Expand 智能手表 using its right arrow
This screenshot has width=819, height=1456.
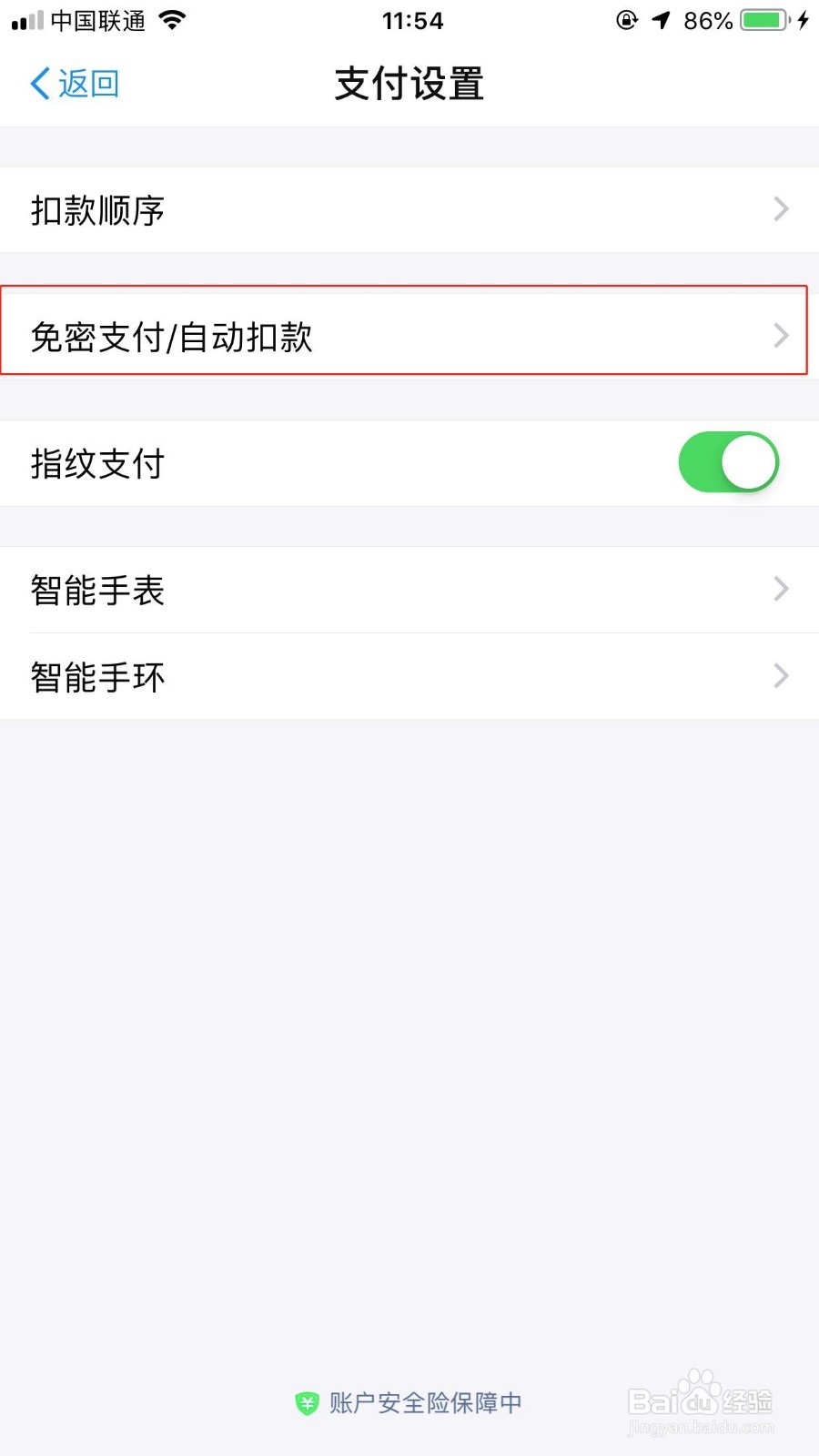point(781,590)
